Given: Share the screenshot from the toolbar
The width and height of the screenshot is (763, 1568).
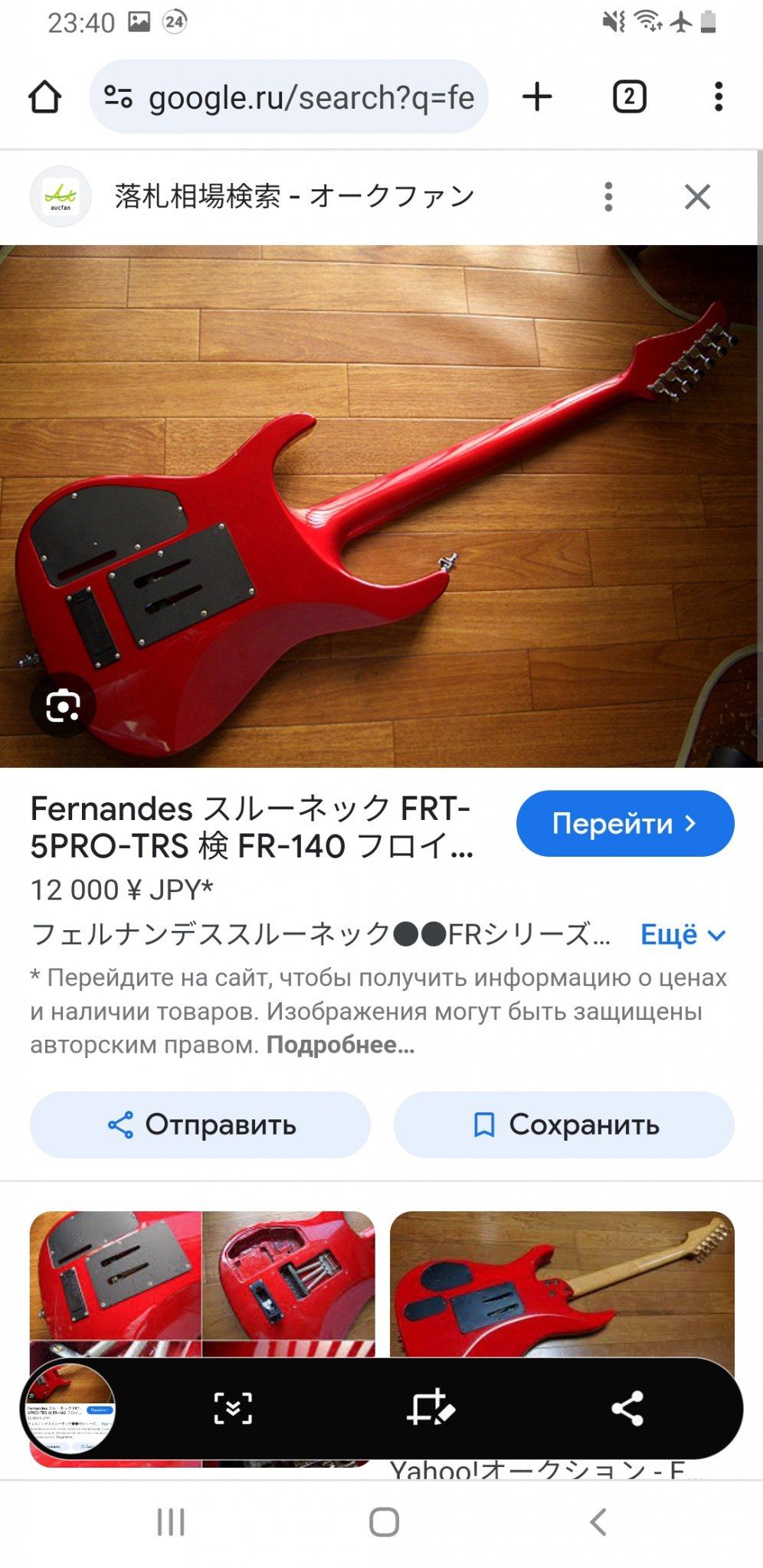Looking at the screenshot, I should tap(627, 1409).
